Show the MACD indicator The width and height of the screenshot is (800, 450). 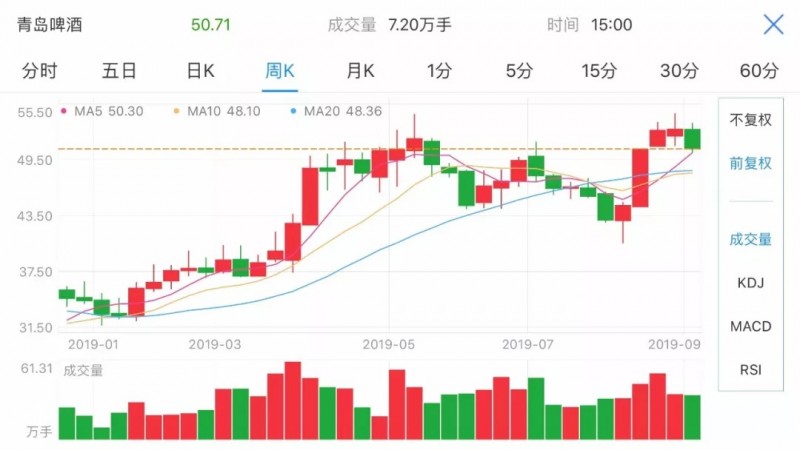pyautogui.click(x=750, y=326)
